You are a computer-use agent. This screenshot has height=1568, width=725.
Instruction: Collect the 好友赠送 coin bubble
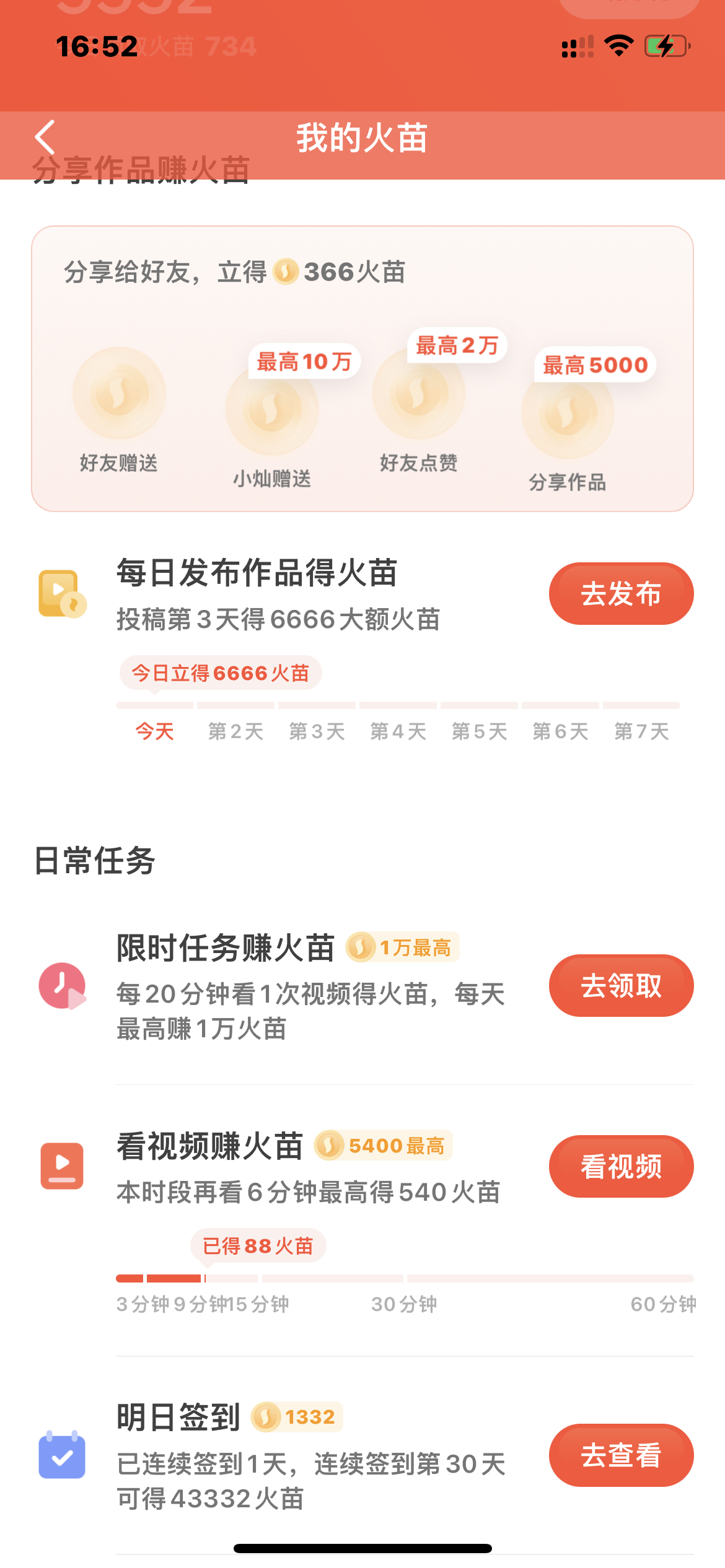(x=119, y=393)
